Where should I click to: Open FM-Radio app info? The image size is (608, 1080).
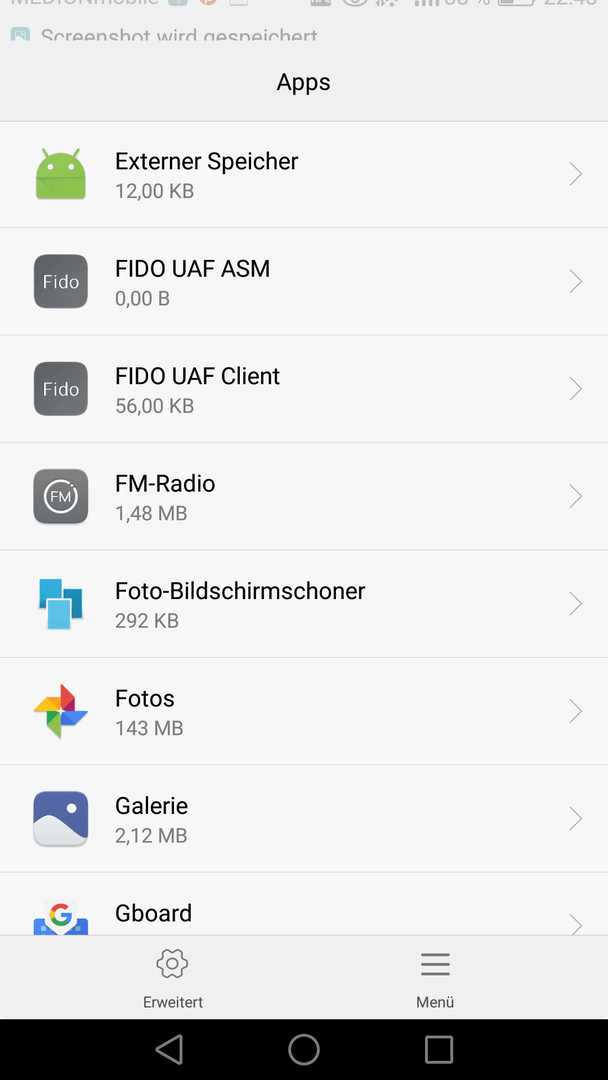pyautogui.click(x=304, y=497)
